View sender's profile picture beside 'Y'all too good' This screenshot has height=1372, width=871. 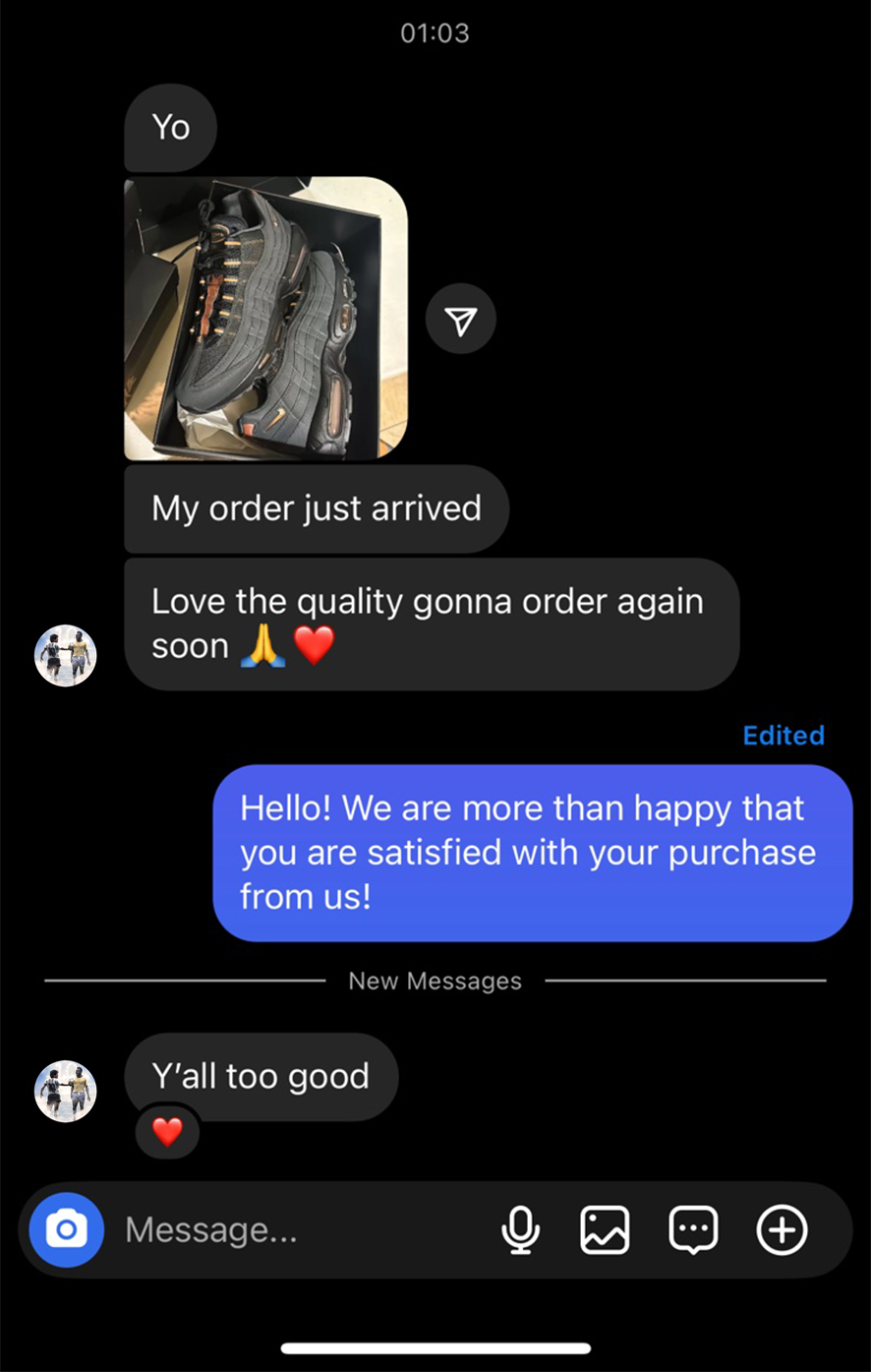(66, 1091)
